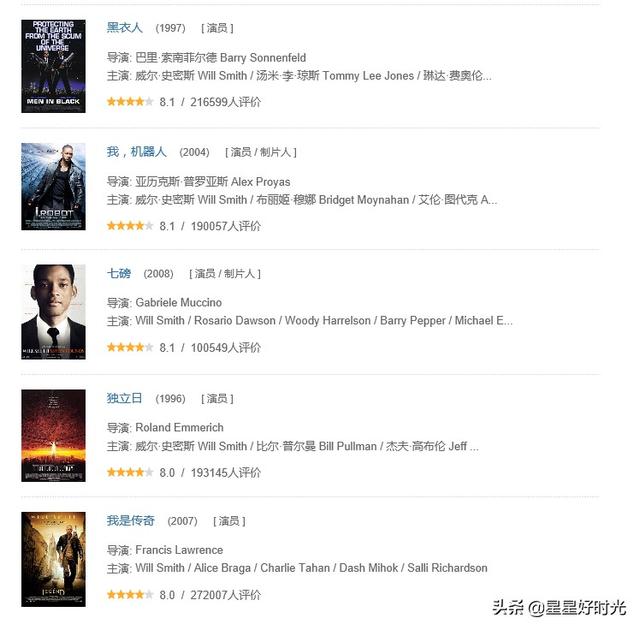Open the 我，机器人 title link
The width and height of the screenshot is (640, 630).
[137, 152]
